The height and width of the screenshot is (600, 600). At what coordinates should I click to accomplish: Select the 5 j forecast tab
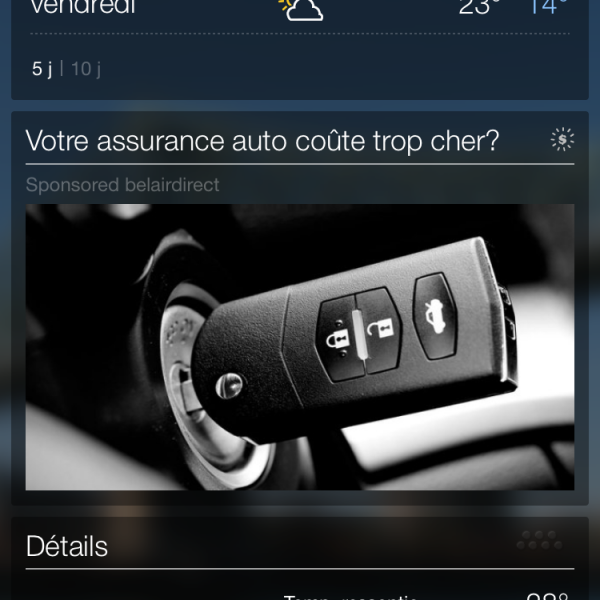pos(41,69)
